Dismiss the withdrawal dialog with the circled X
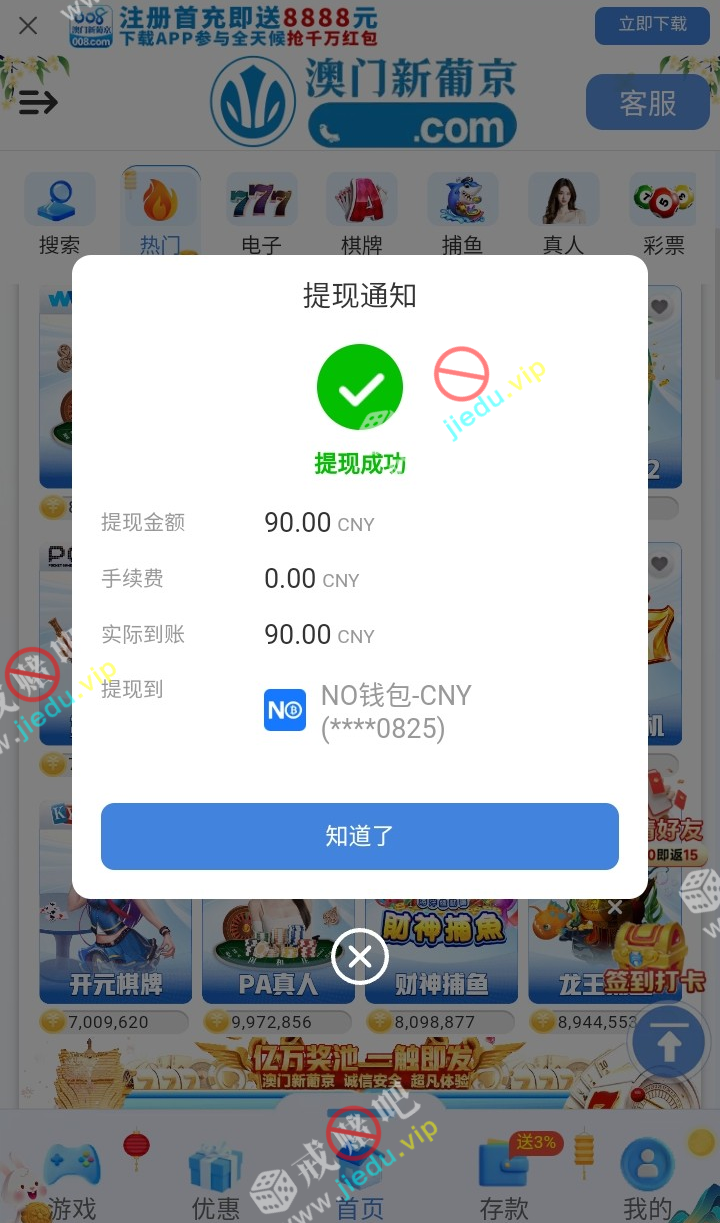 [360, 956]
